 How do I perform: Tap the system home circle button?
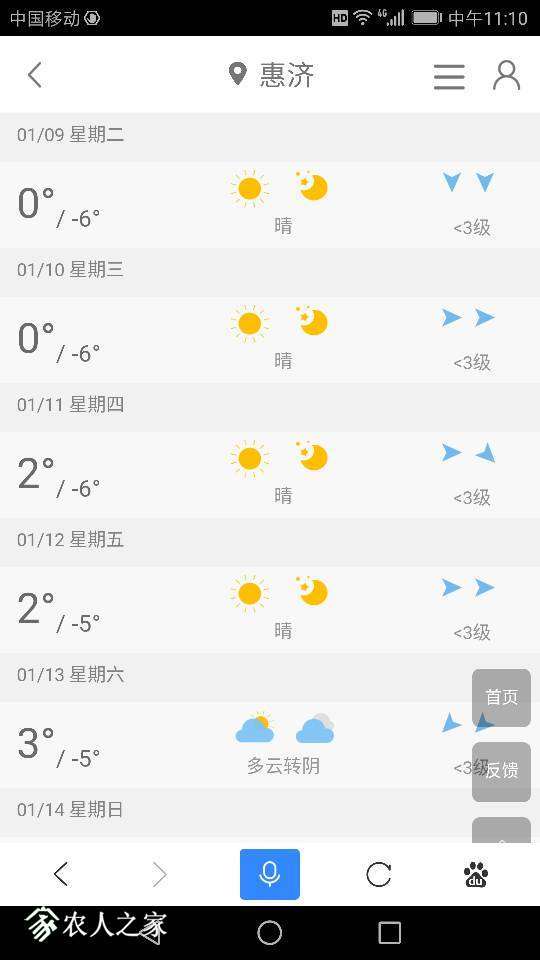click(269, 933)
